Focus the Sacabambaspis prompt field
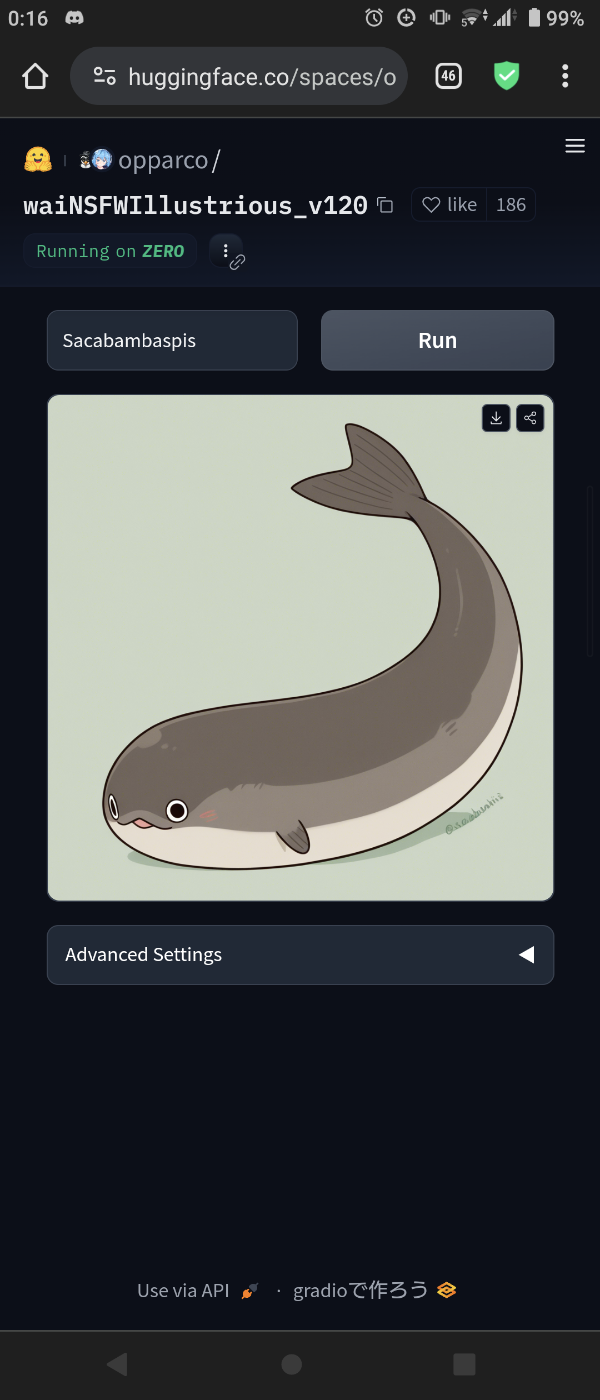 coord(172,341)
